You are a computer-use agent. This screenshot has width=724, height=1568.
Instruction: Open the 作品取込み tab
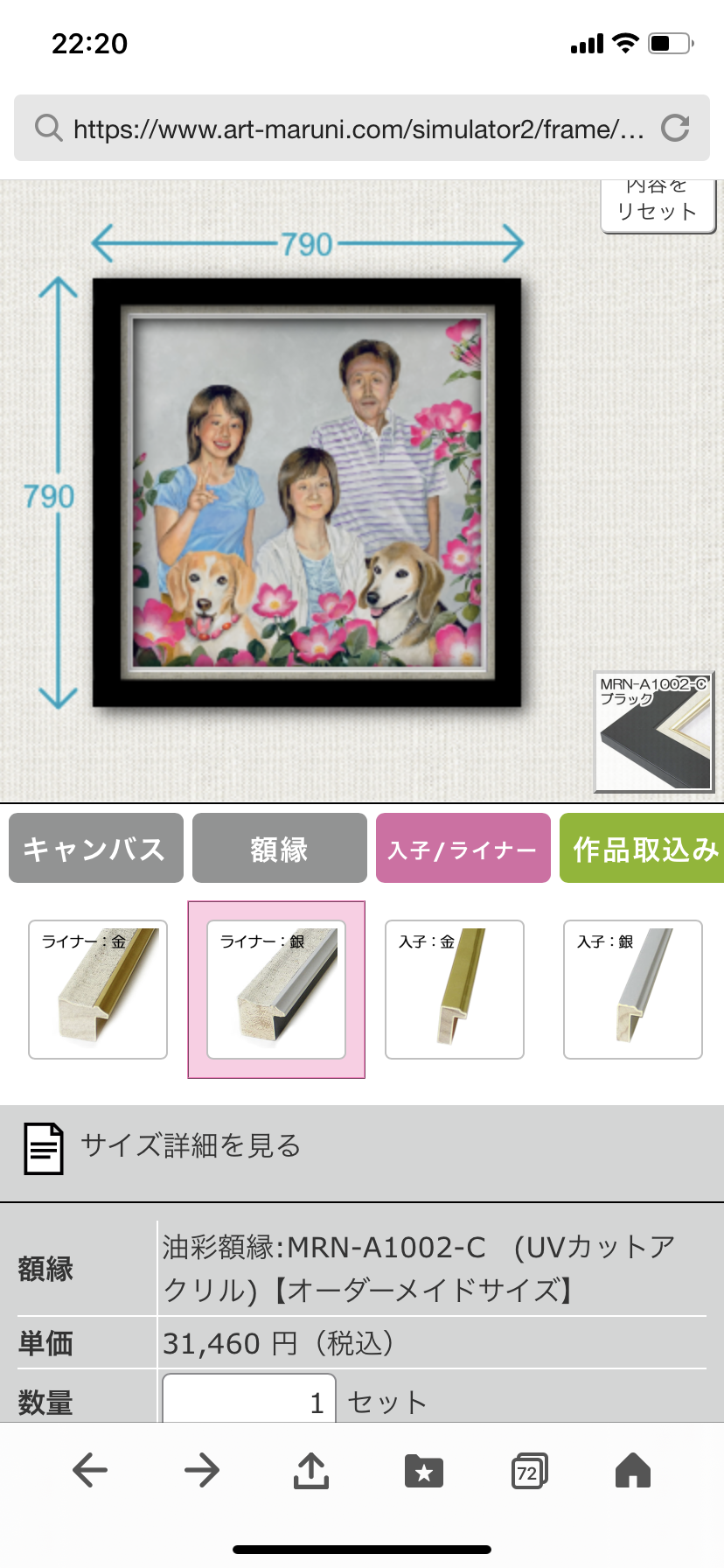click(644, 848)
